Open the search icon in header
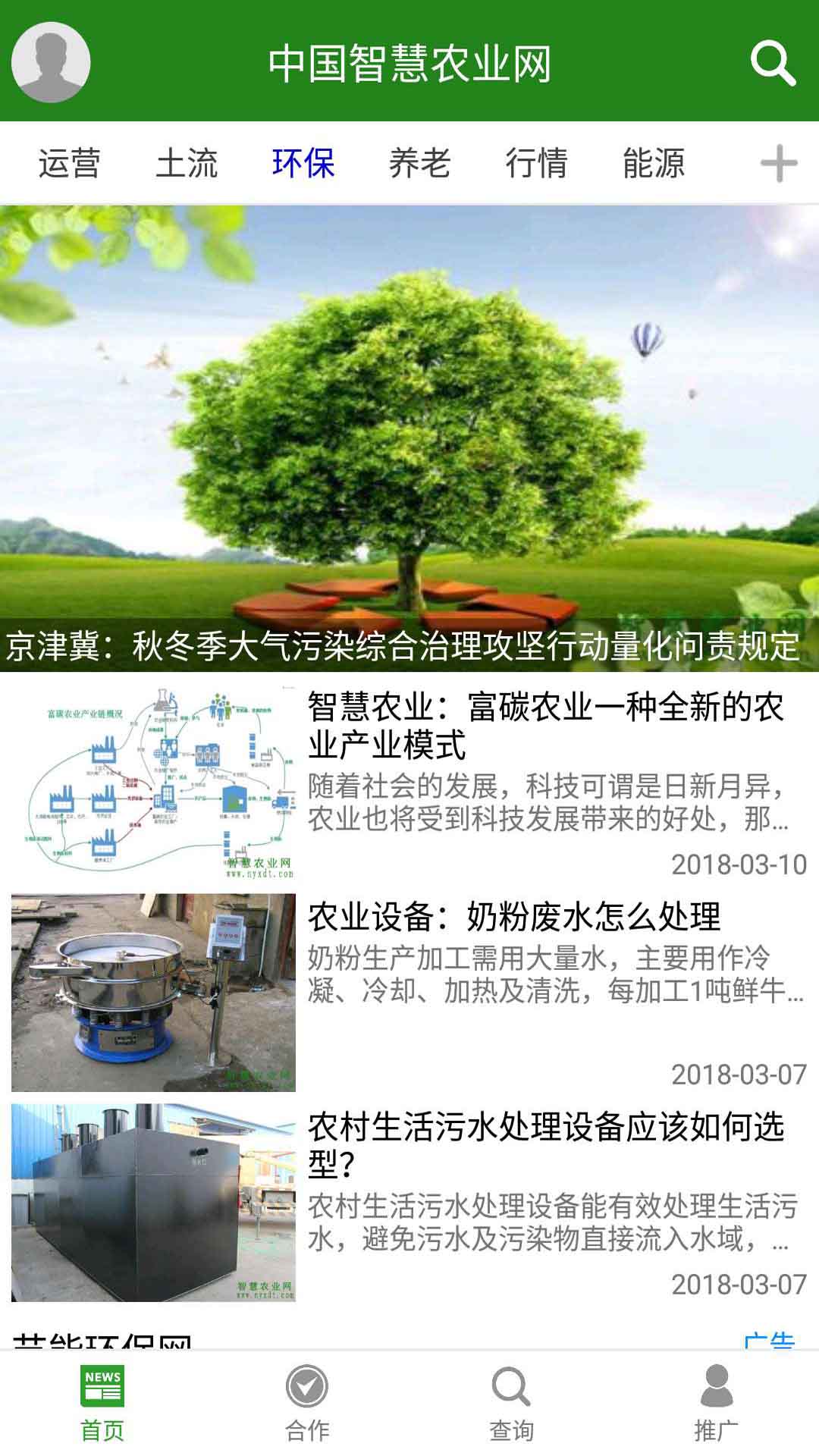The height and width of the screenshot is (1456, 819). point(773,63)
